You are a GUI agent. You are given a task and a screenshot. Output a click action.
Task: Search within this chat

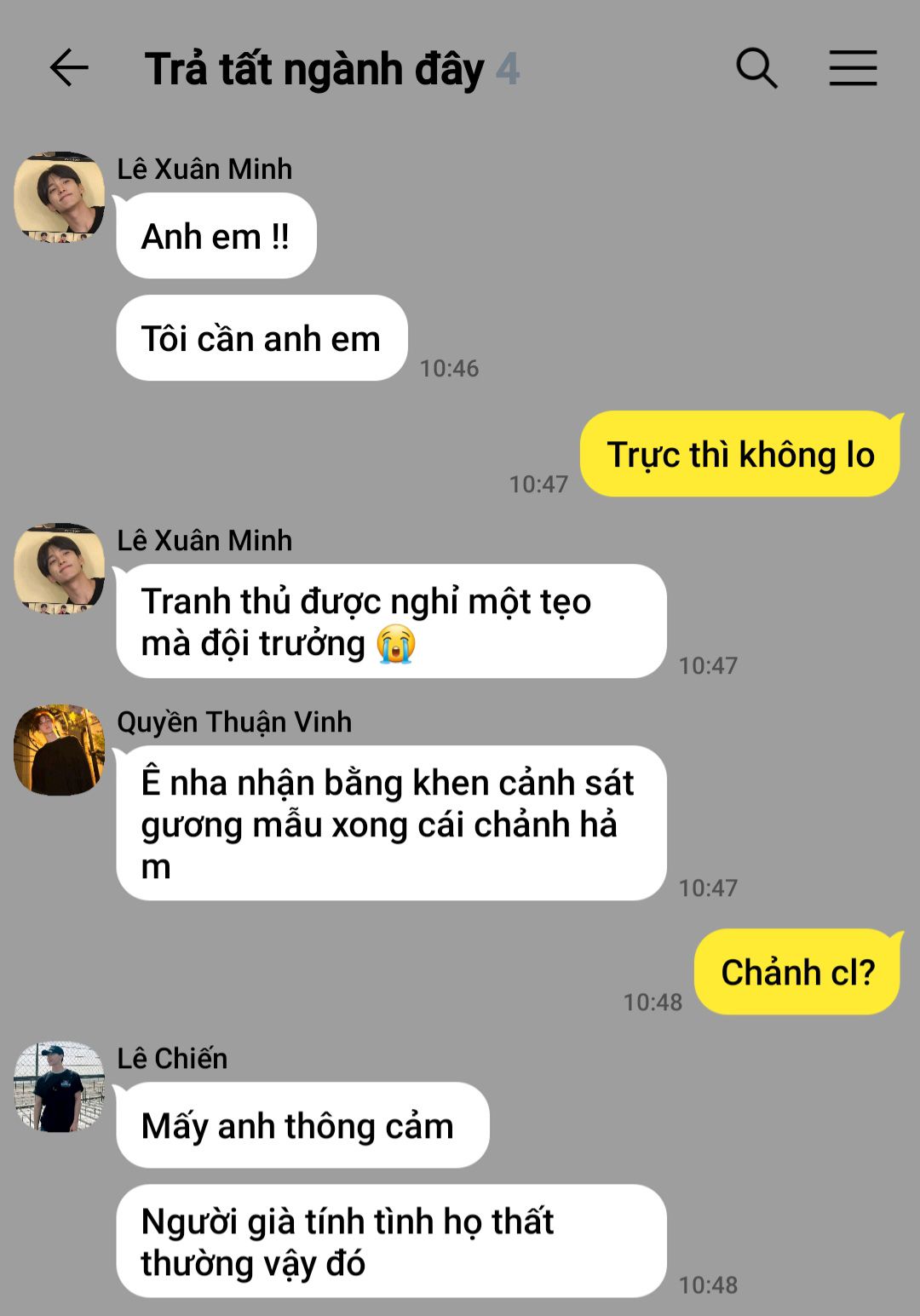pos(756,68)
